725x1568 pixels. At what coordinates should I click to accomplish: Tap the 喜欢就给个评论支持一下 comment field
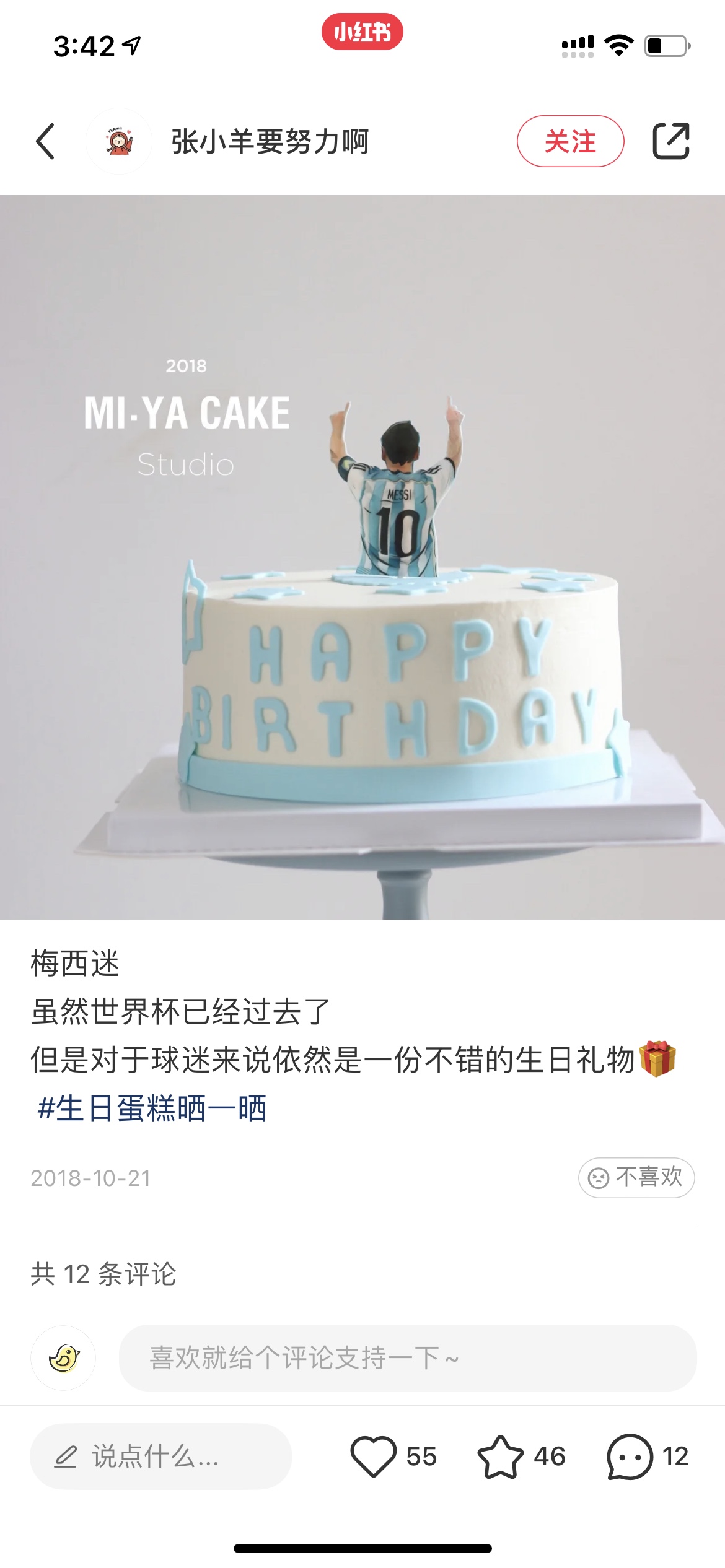tap(408, 1358)
